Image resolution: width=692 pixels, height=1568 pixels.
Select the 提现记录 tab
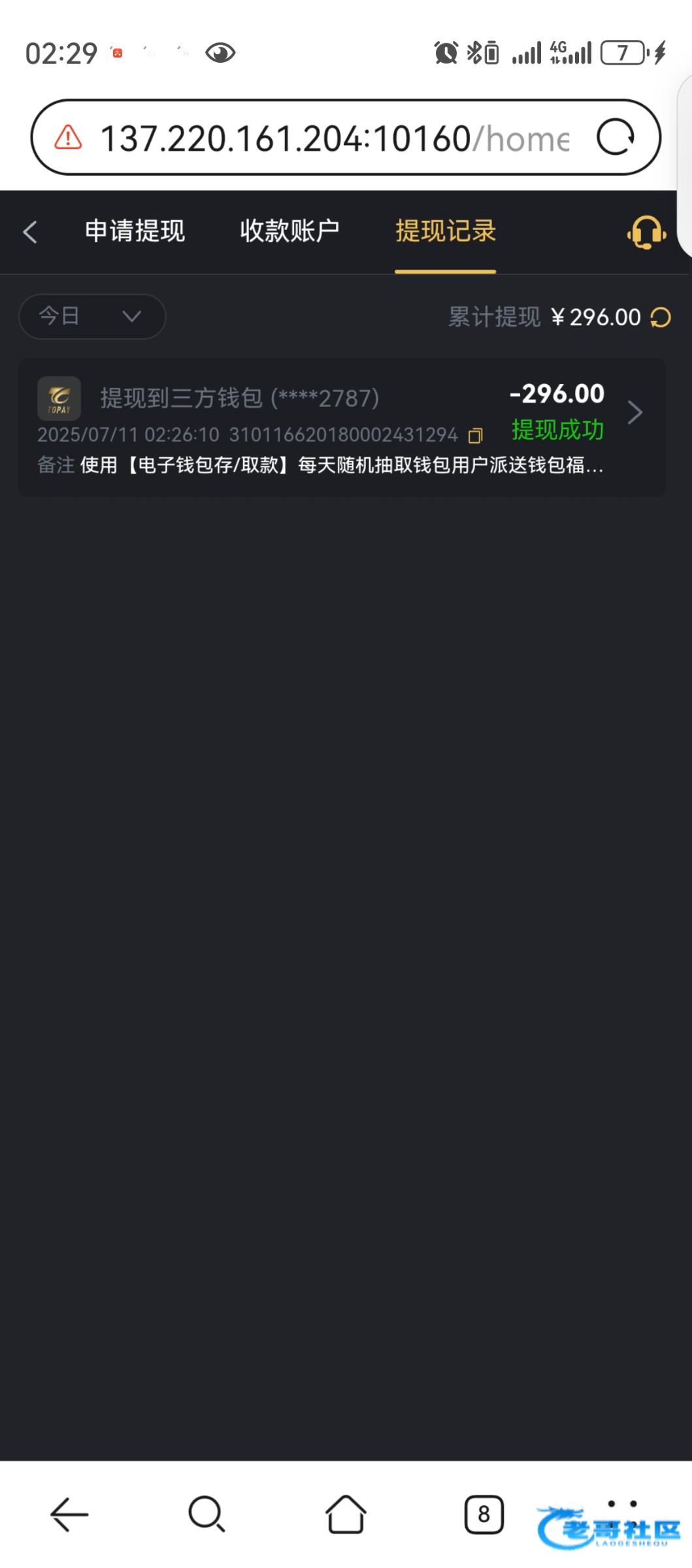click(445, 231)
